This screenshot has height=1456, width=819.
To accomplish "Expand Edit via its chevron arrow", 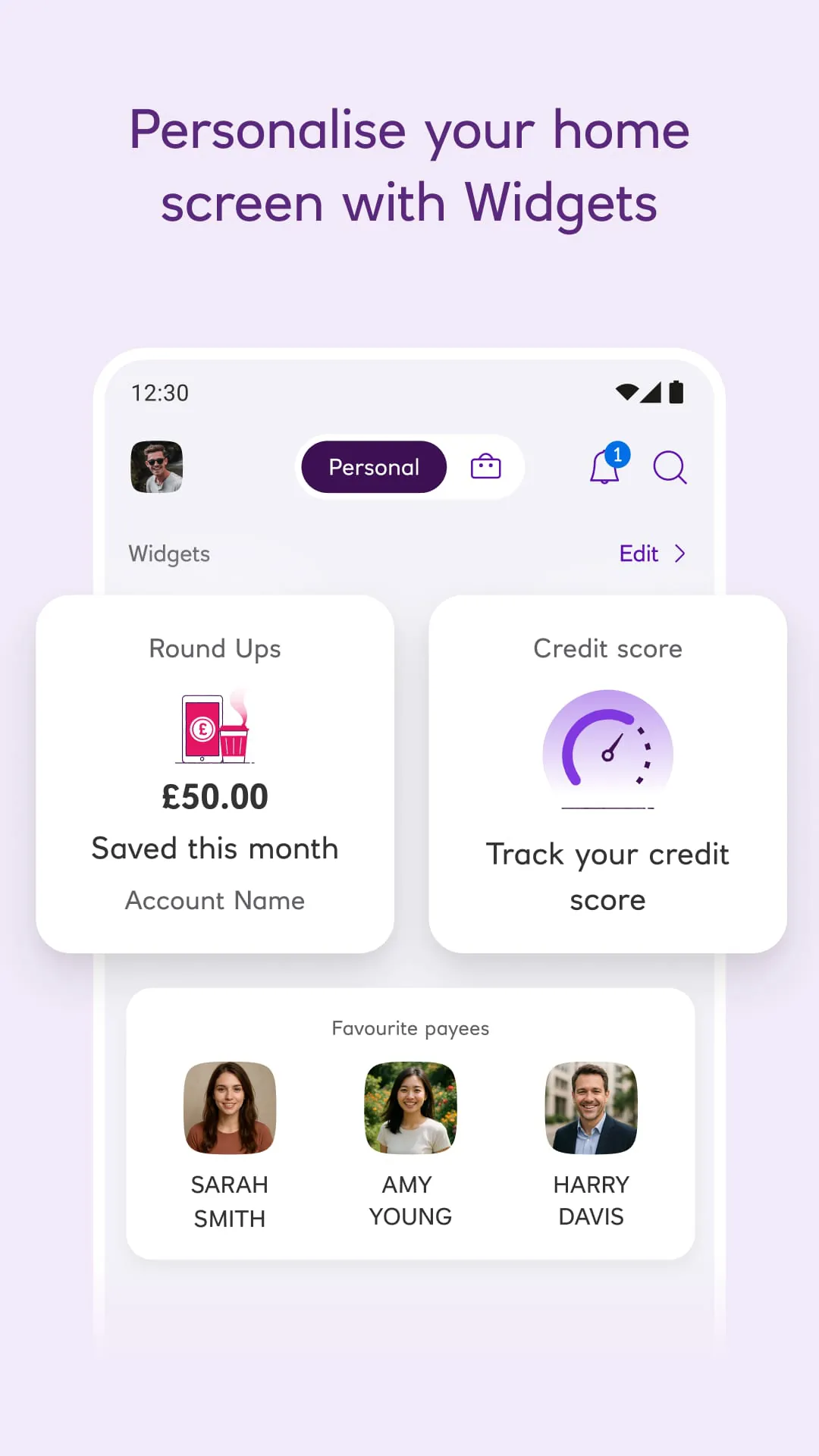I will click(679, 554).
